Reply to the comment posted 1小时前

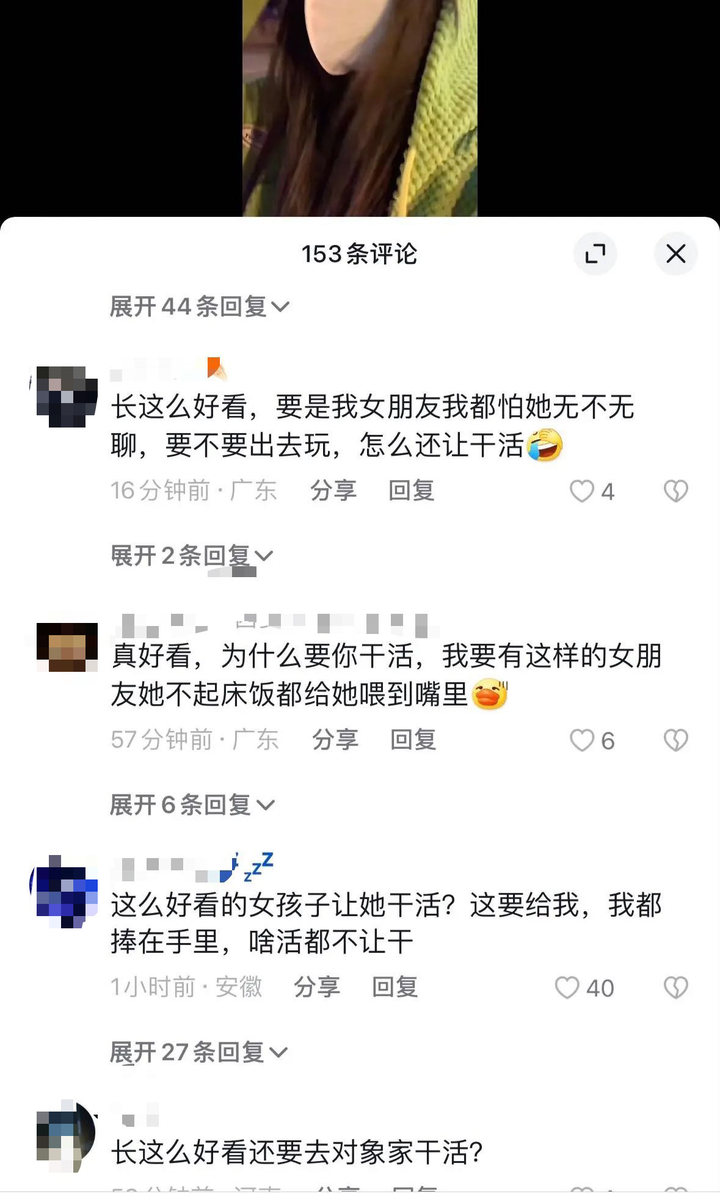point(395,987)
